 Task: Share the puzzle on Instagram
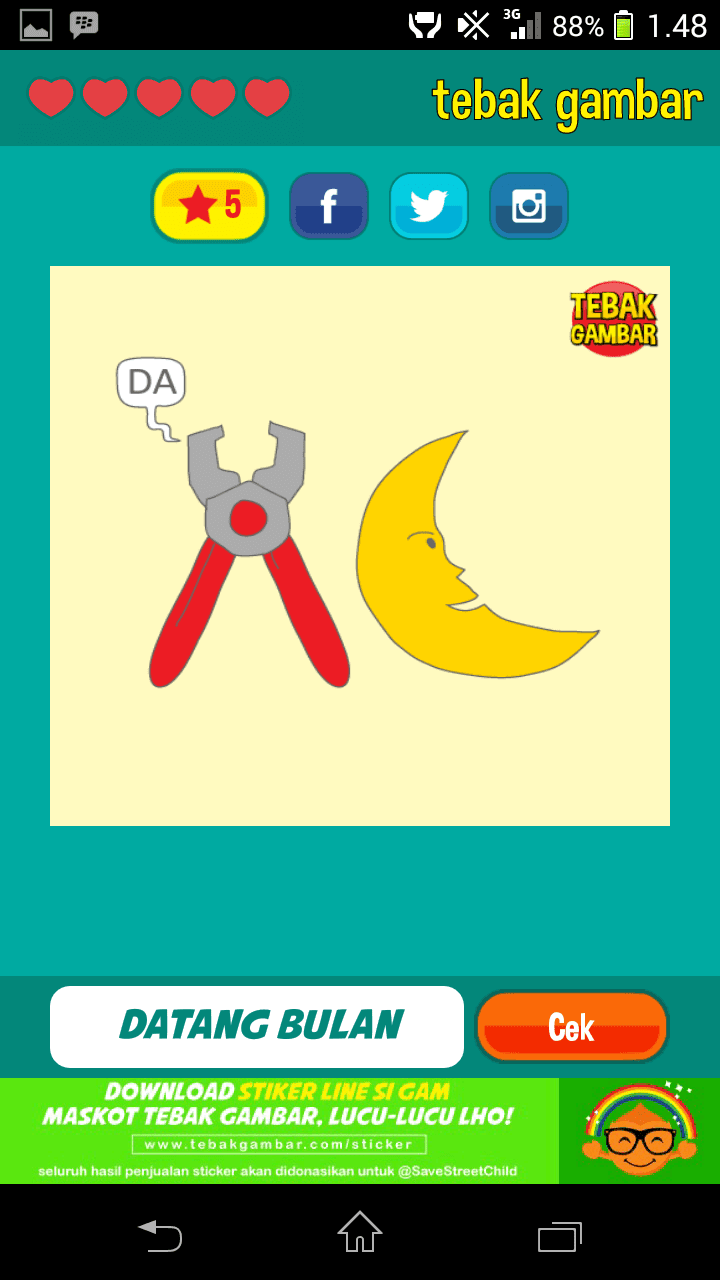pyautogui.click(x=529, y=206)
